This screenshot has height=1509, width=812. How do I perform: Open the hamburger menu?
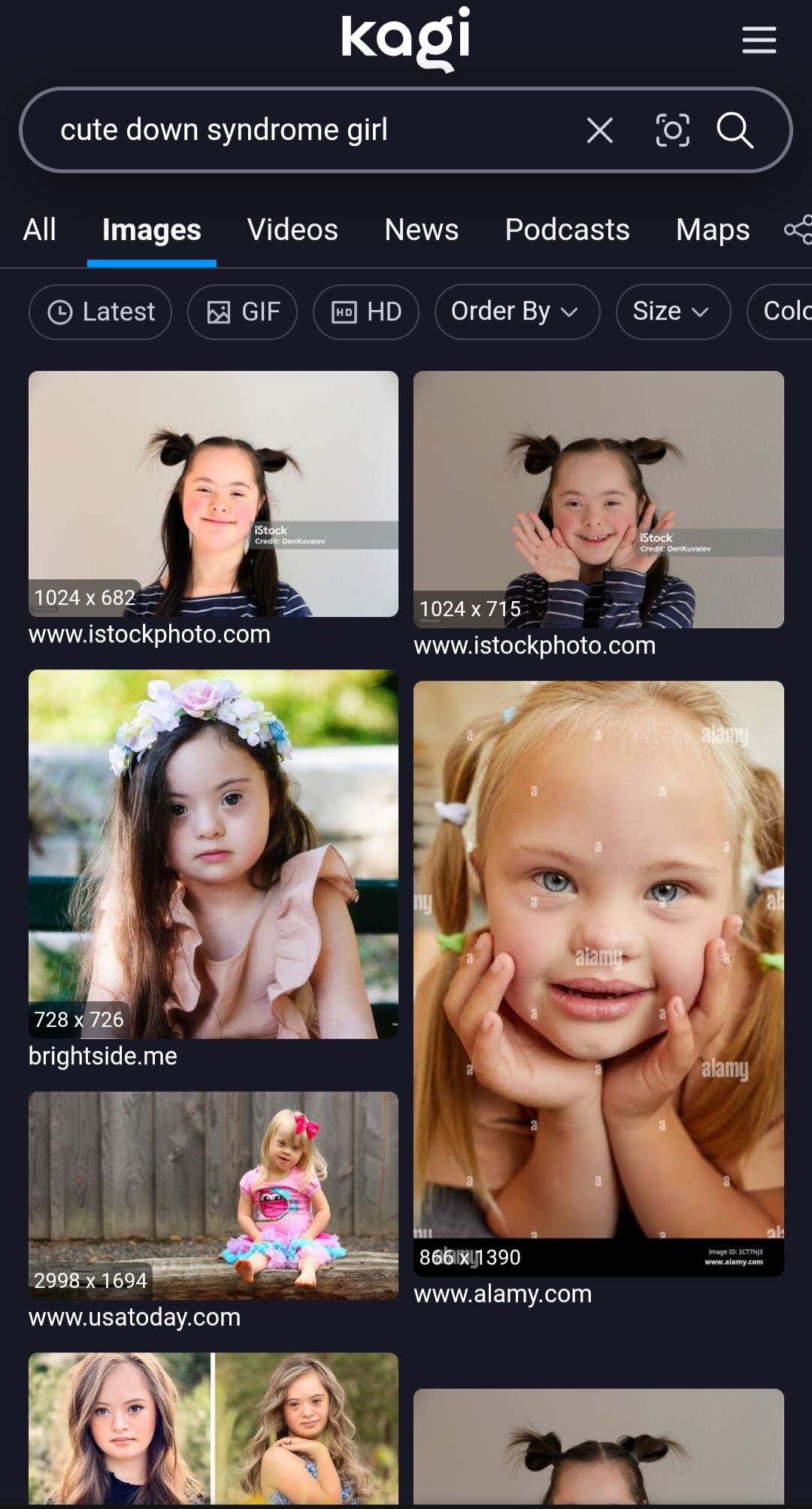[759, 40]
